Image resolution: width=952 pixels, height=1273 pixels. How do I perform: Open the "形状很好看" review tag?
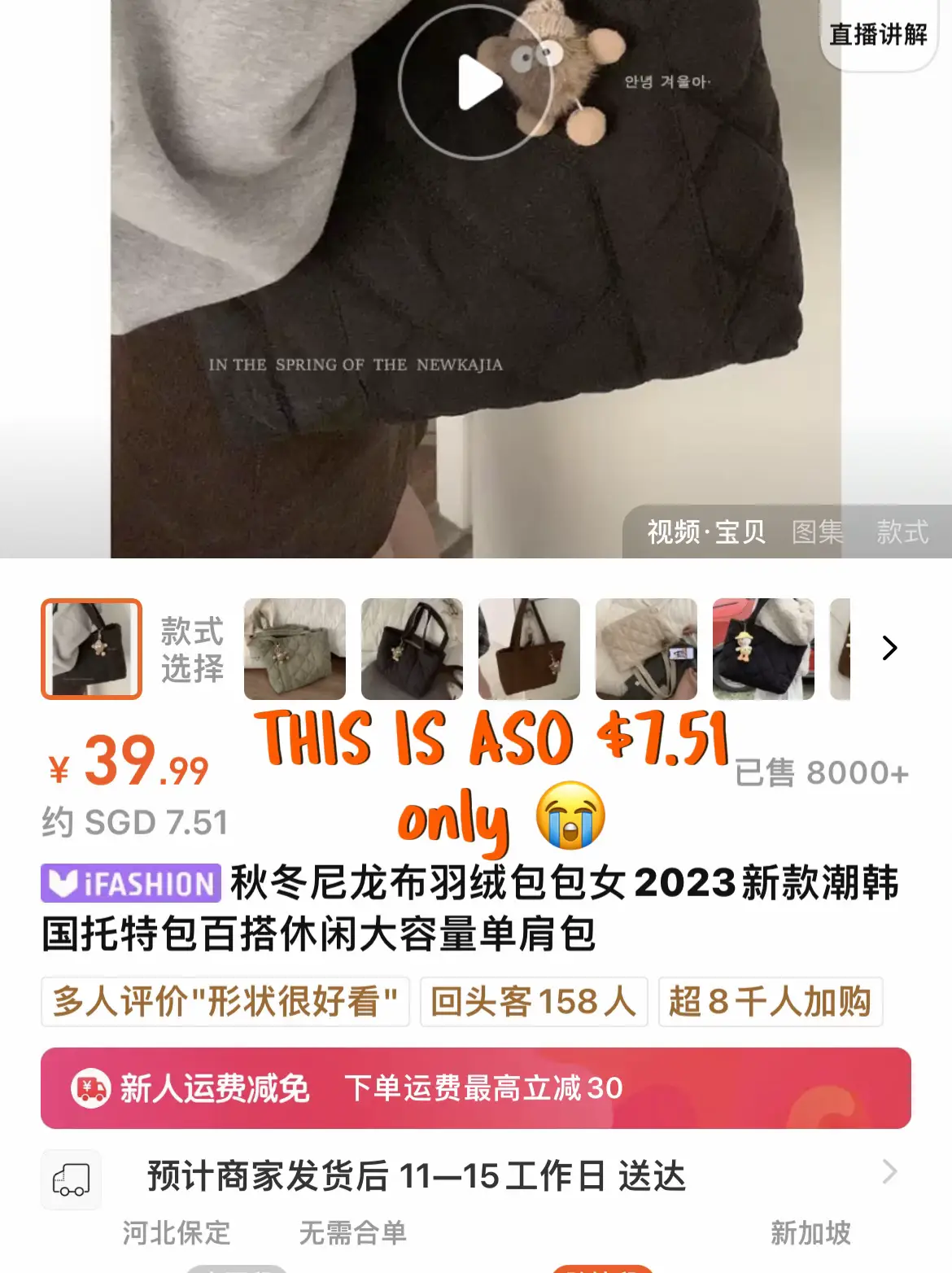[x=225, y=1002]
